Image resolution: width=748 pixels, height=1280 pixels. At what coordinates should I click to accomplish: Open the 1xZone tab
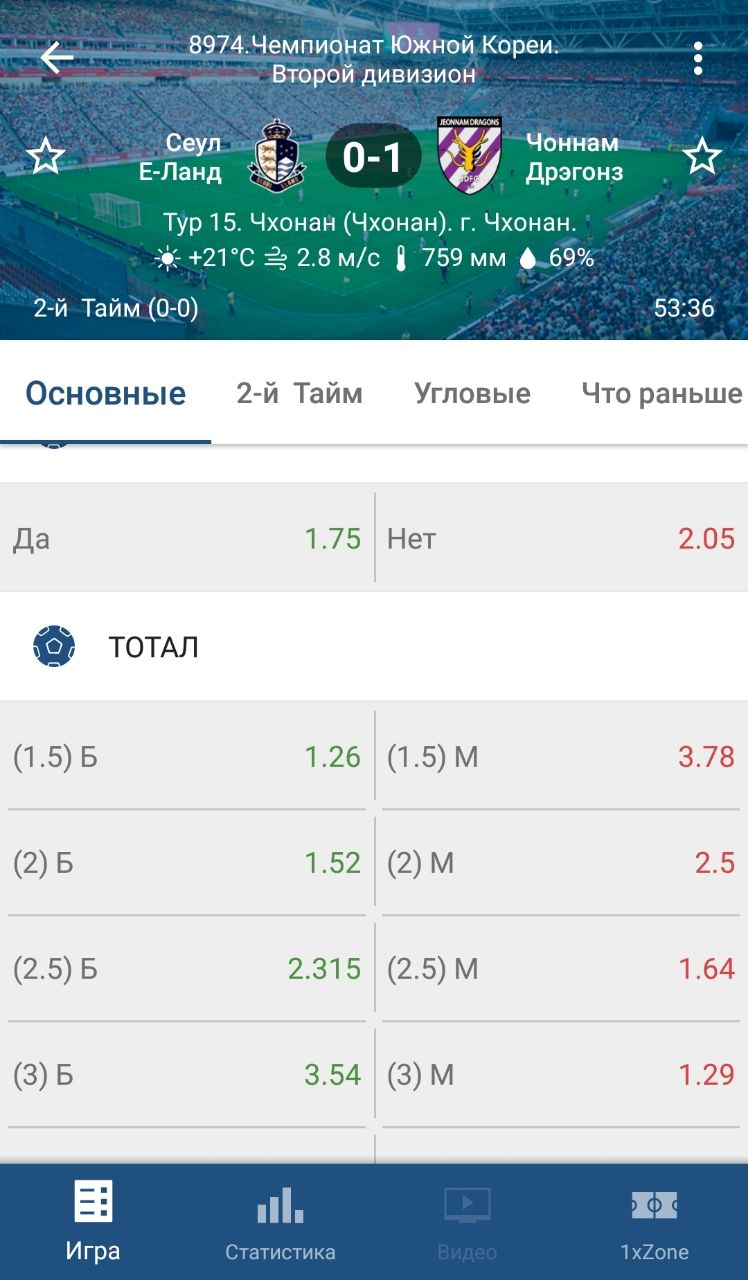tap(654, 1222)
